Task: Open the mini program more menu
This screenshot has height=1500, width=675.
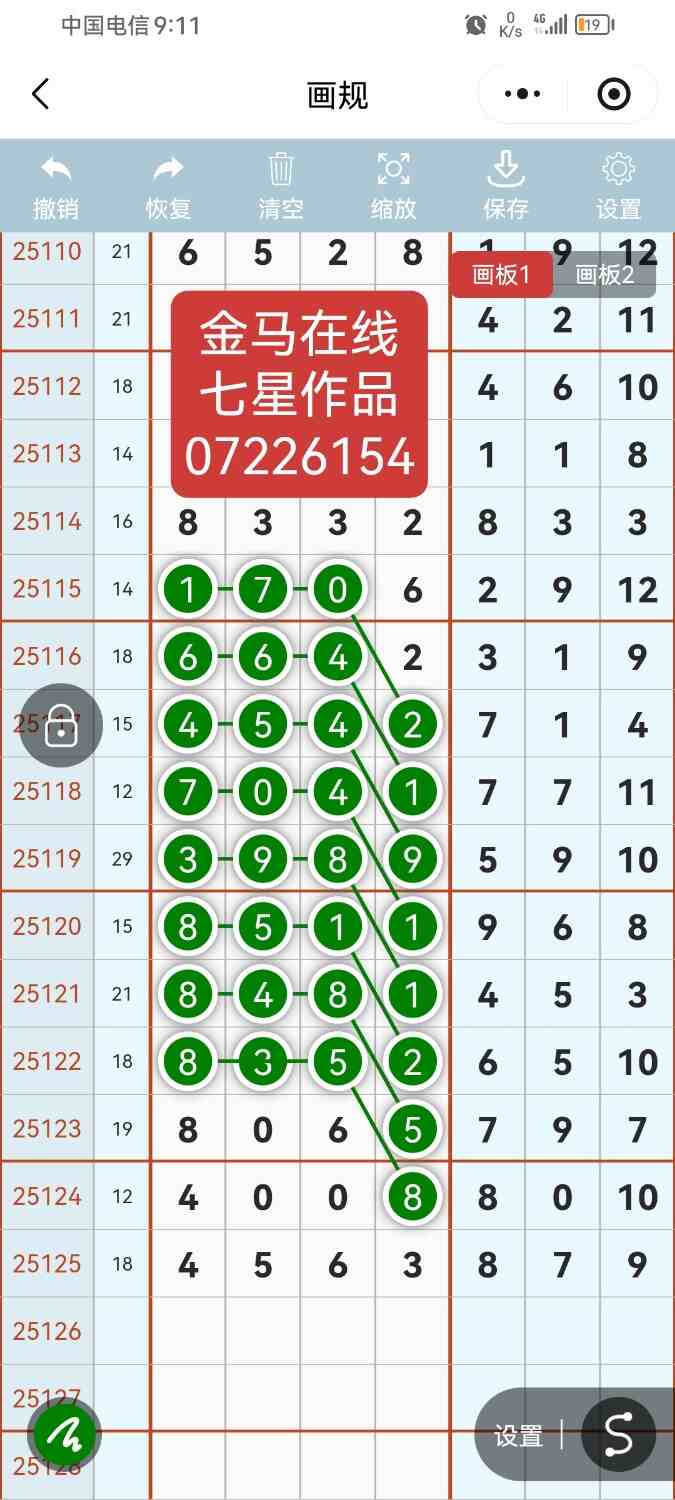Action: click(522, 95)
